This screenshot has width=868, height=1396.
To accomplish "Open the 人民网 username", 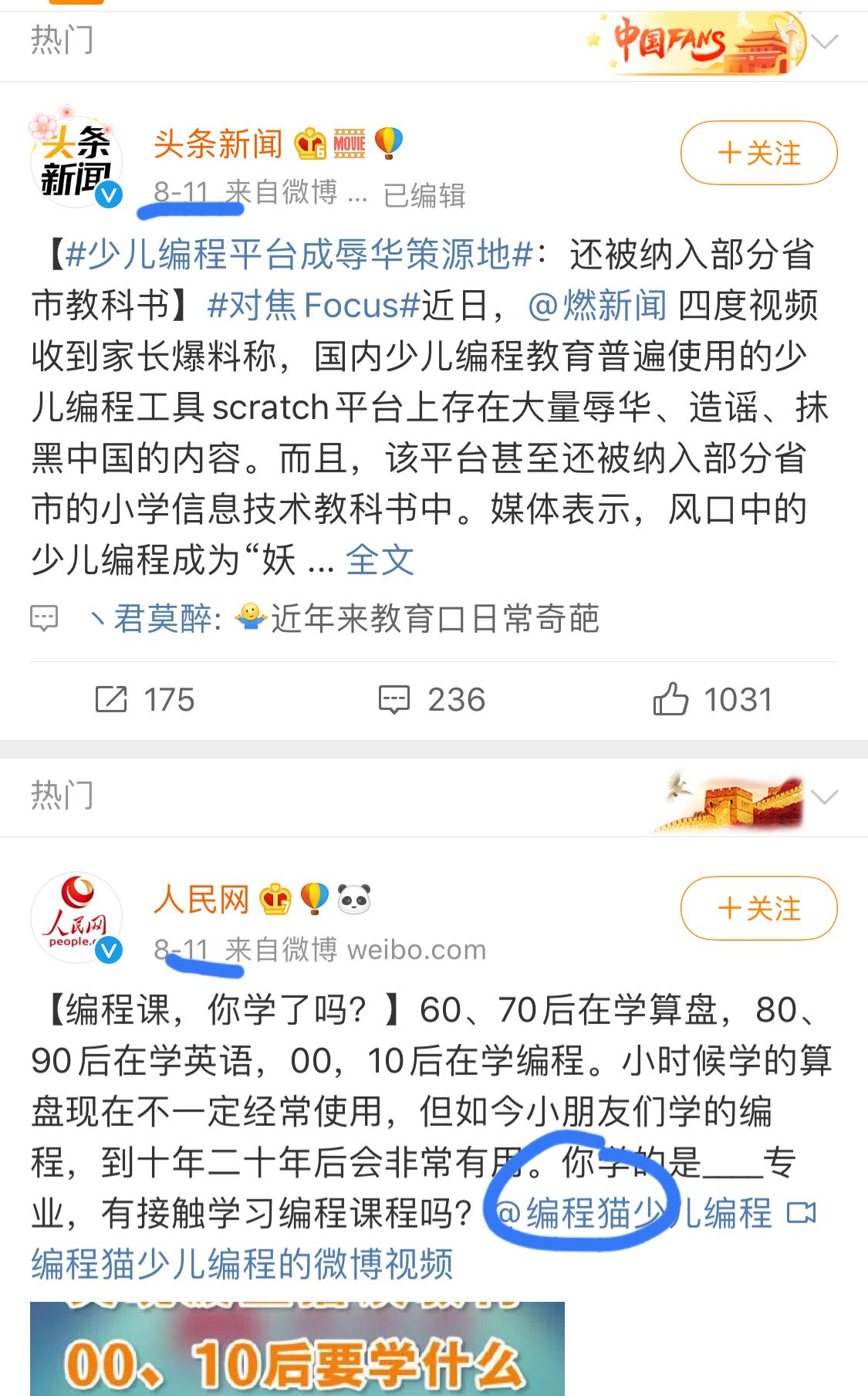I will (x=201, y=899).
